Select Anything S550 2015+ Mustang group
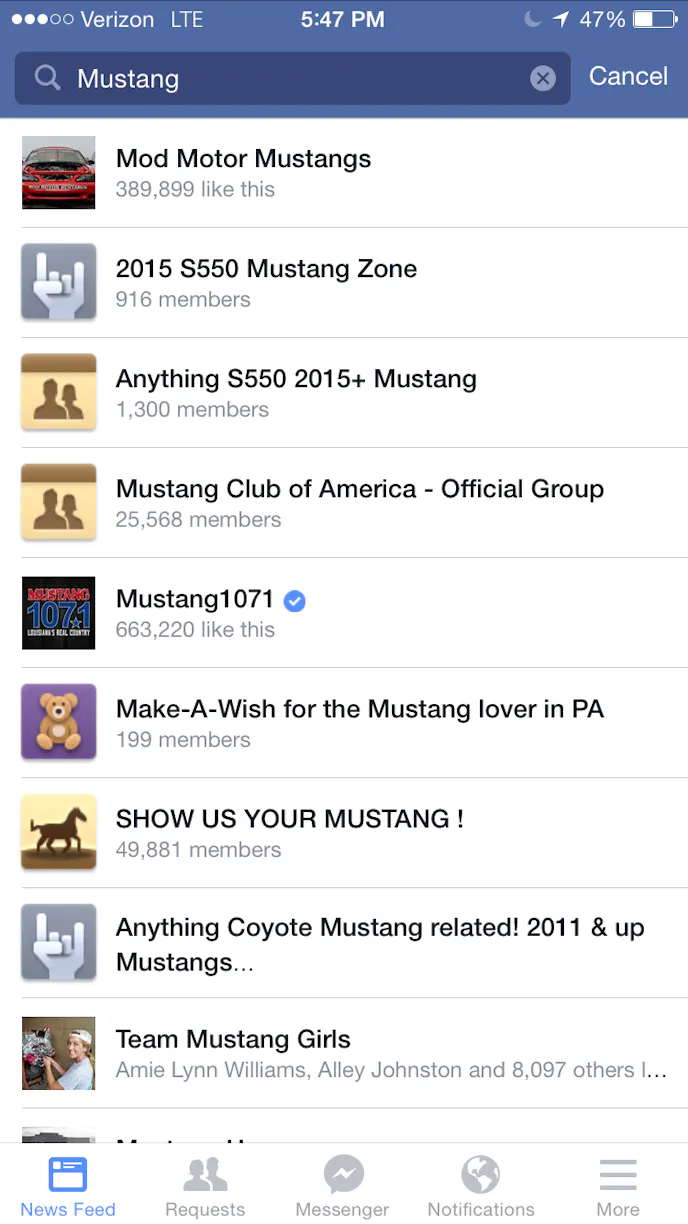The width and height of the screenshot is (688, 1224). click(x=296, y=392)
